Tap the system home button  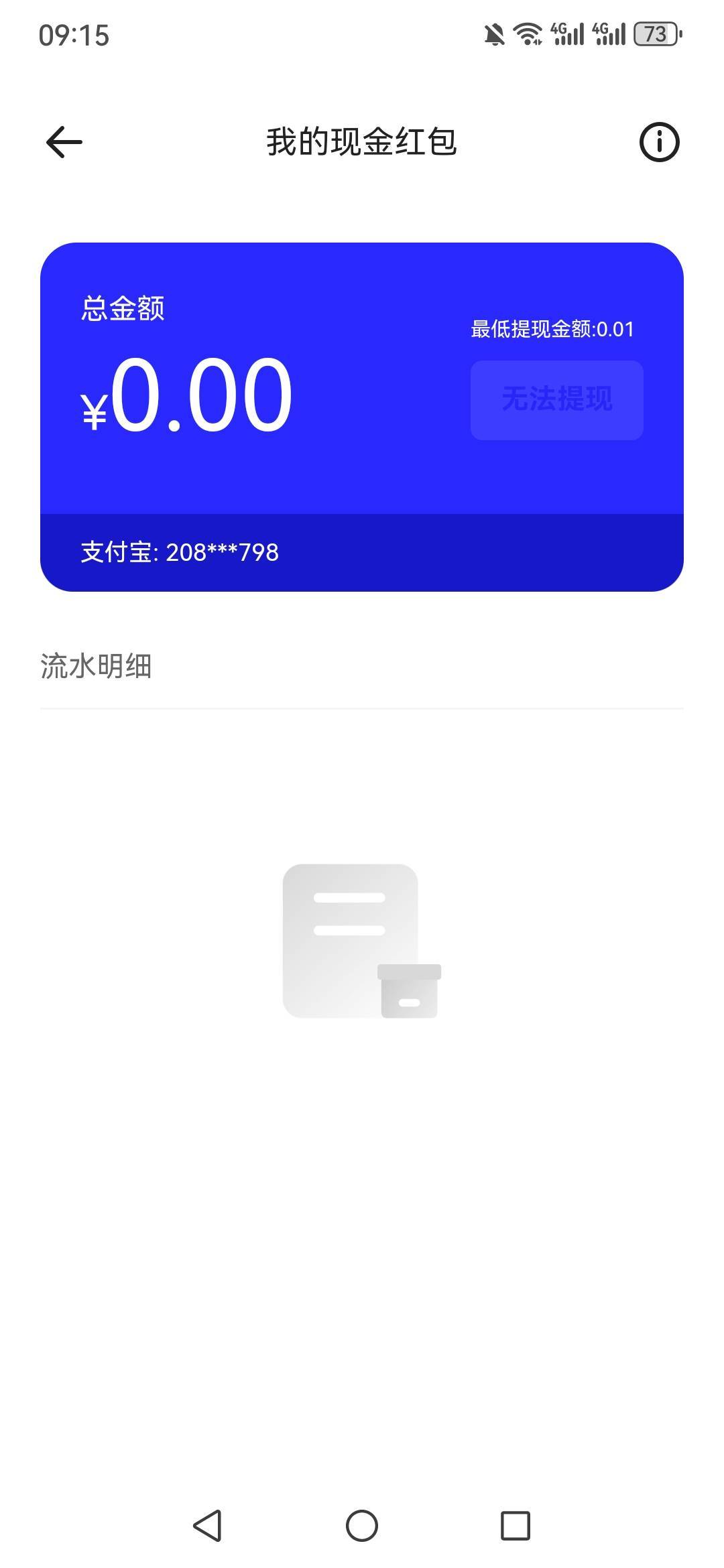coord(362,1526)
